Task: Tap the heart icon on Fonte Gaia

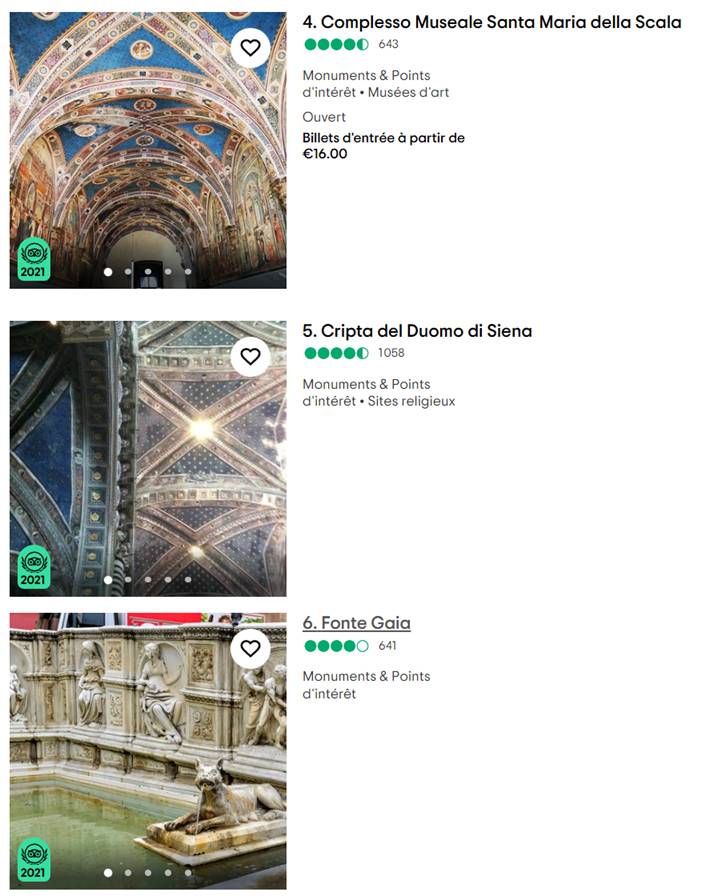Action: (250, 648)
